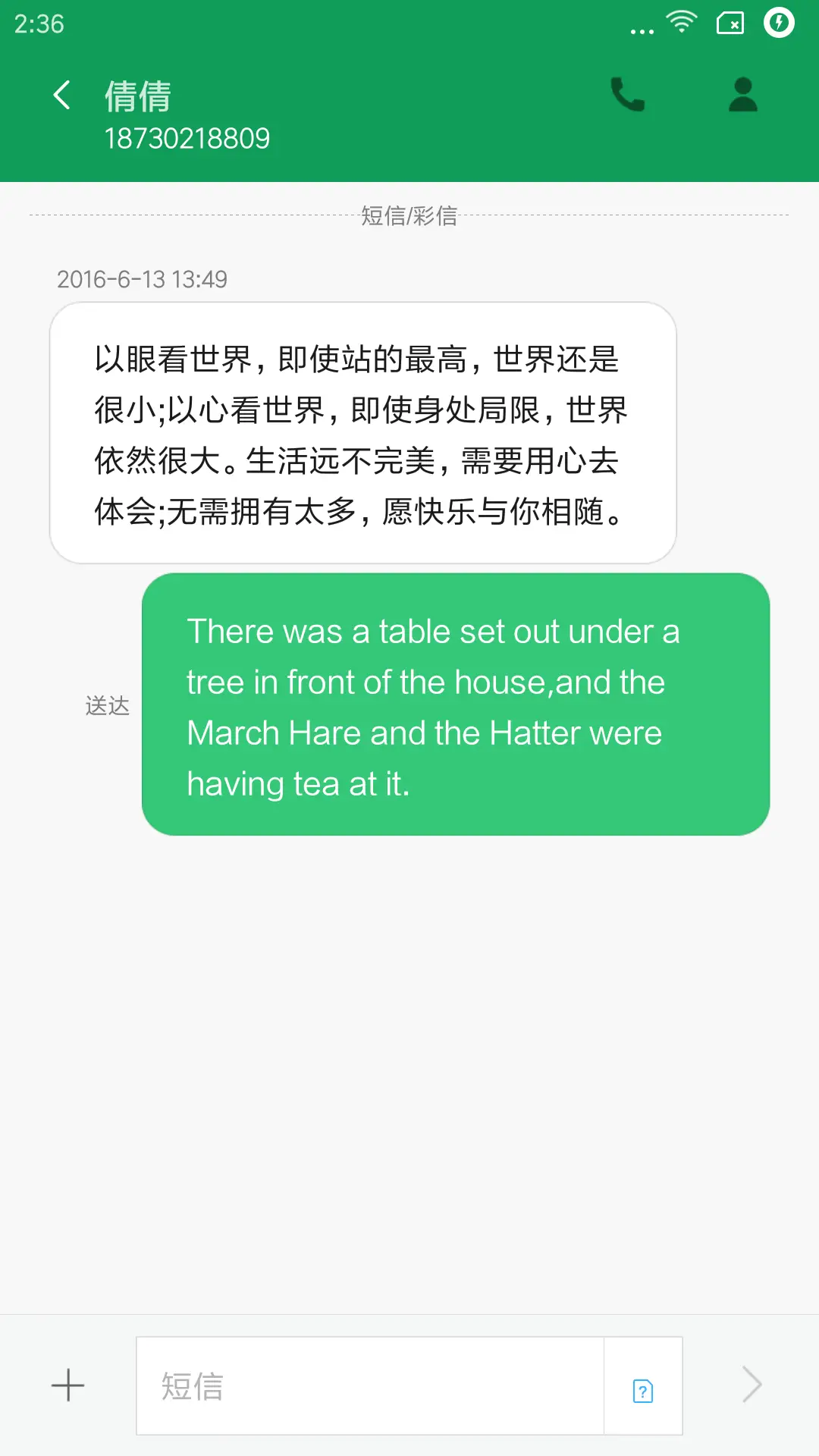Screen dimensions: 819x1456
Task: Focus the 短信 message input field
Action: (x=369, y=1385)
